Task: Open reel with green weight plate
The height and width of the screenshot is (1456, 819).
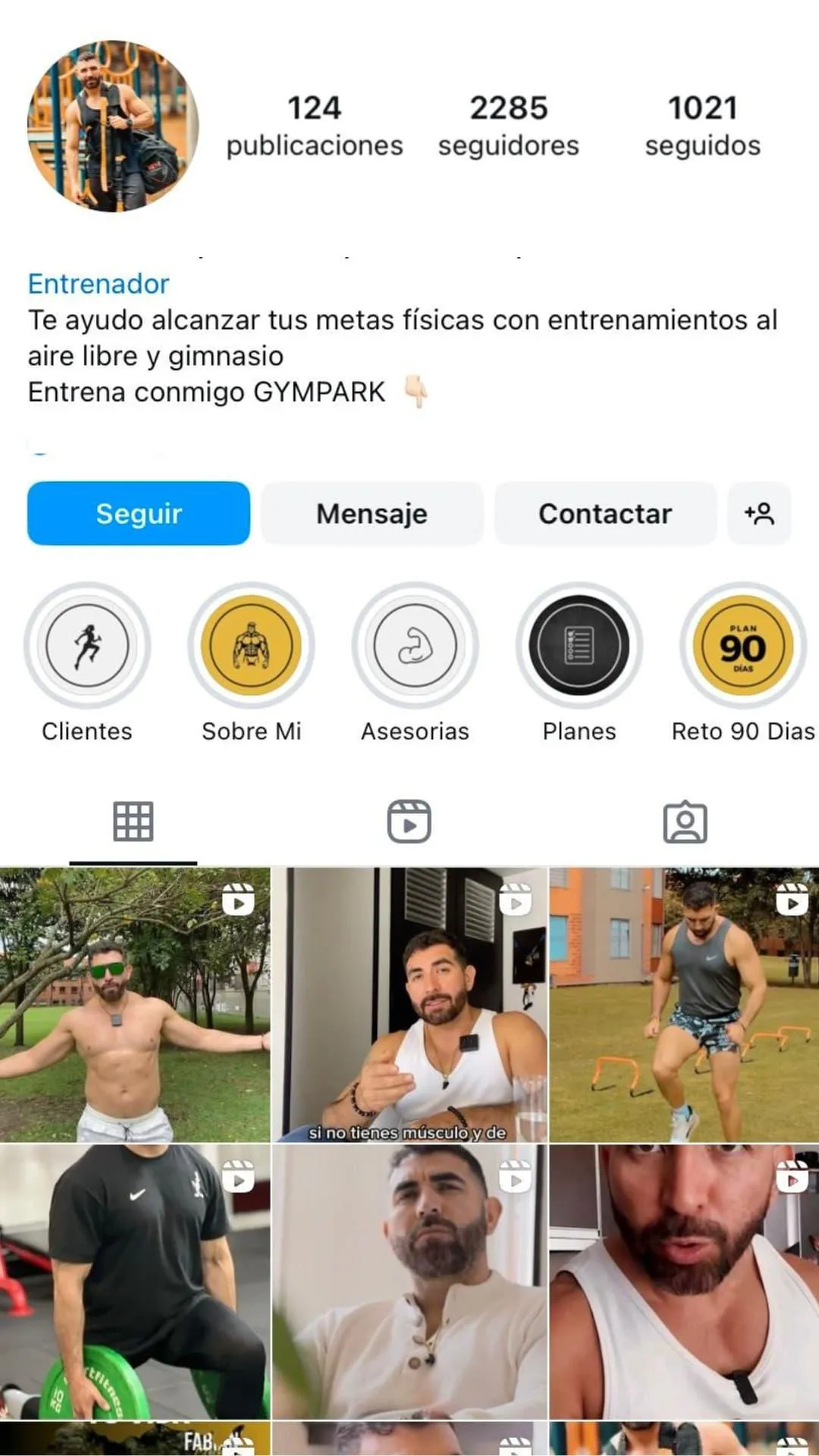Action: click(134, 1282)
